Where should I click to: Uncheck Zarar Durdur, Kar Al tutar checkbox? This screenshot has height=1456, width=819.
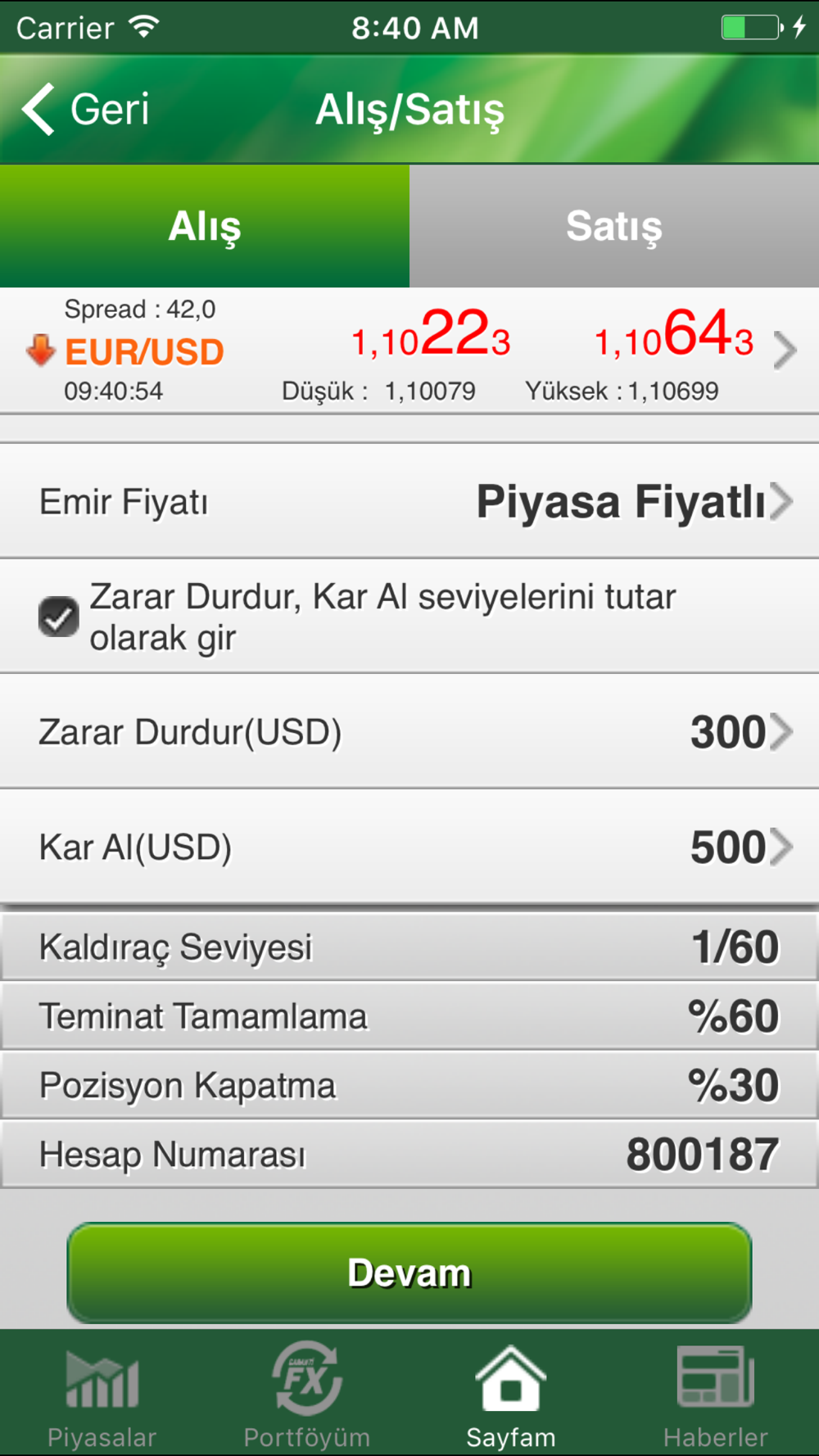pyautogui.click(x=59, y=617)
